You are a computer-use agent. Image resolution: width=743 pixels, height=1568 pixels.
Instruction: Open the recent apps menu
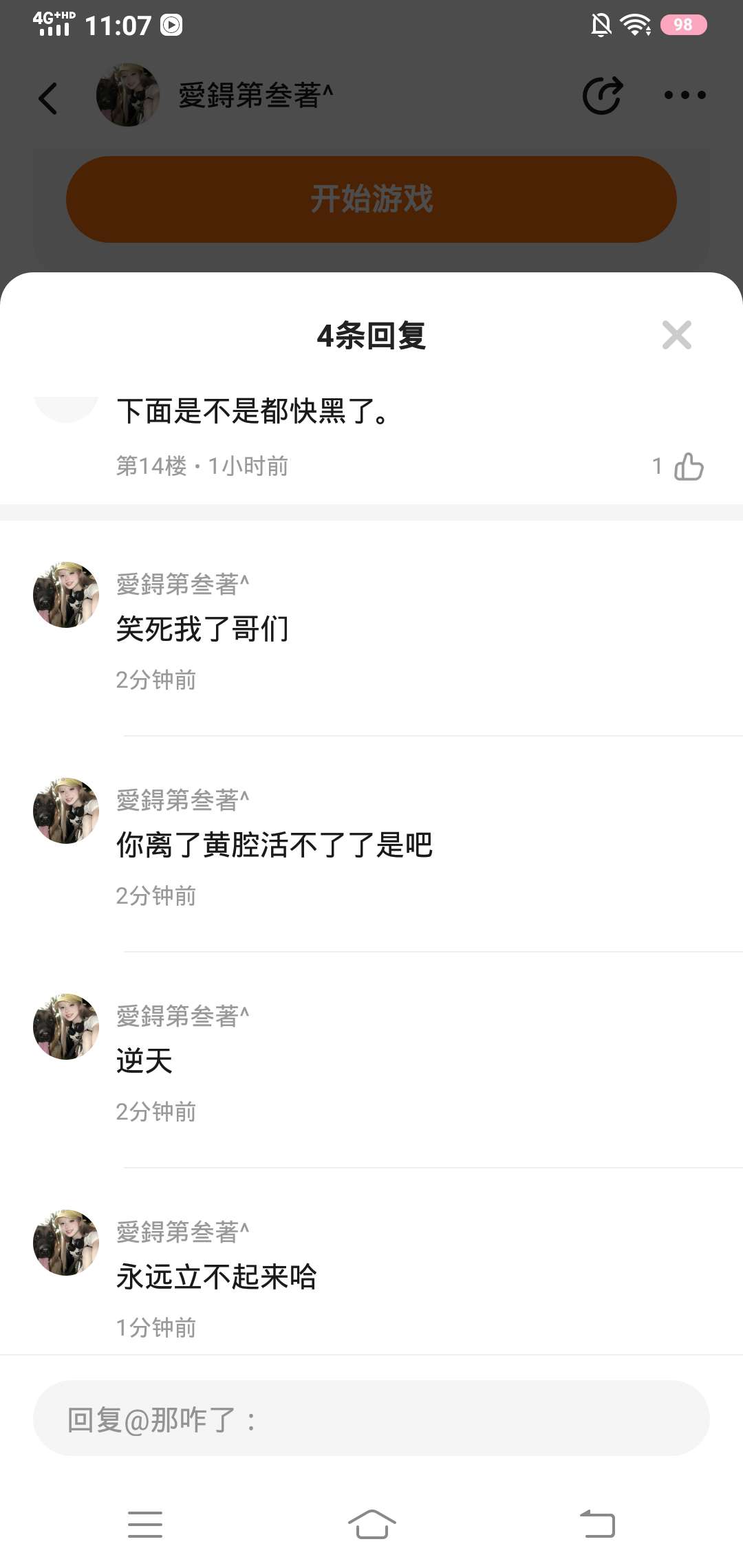[145, 1524]
